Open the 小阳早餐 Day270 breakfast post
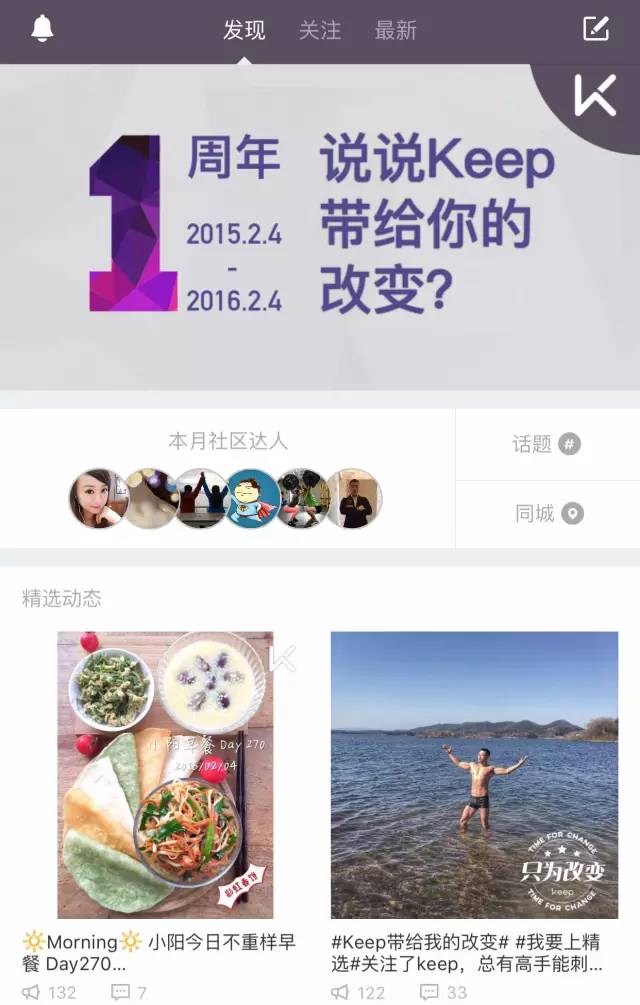This screenshot has width=640, height=1005. (165, 775)
